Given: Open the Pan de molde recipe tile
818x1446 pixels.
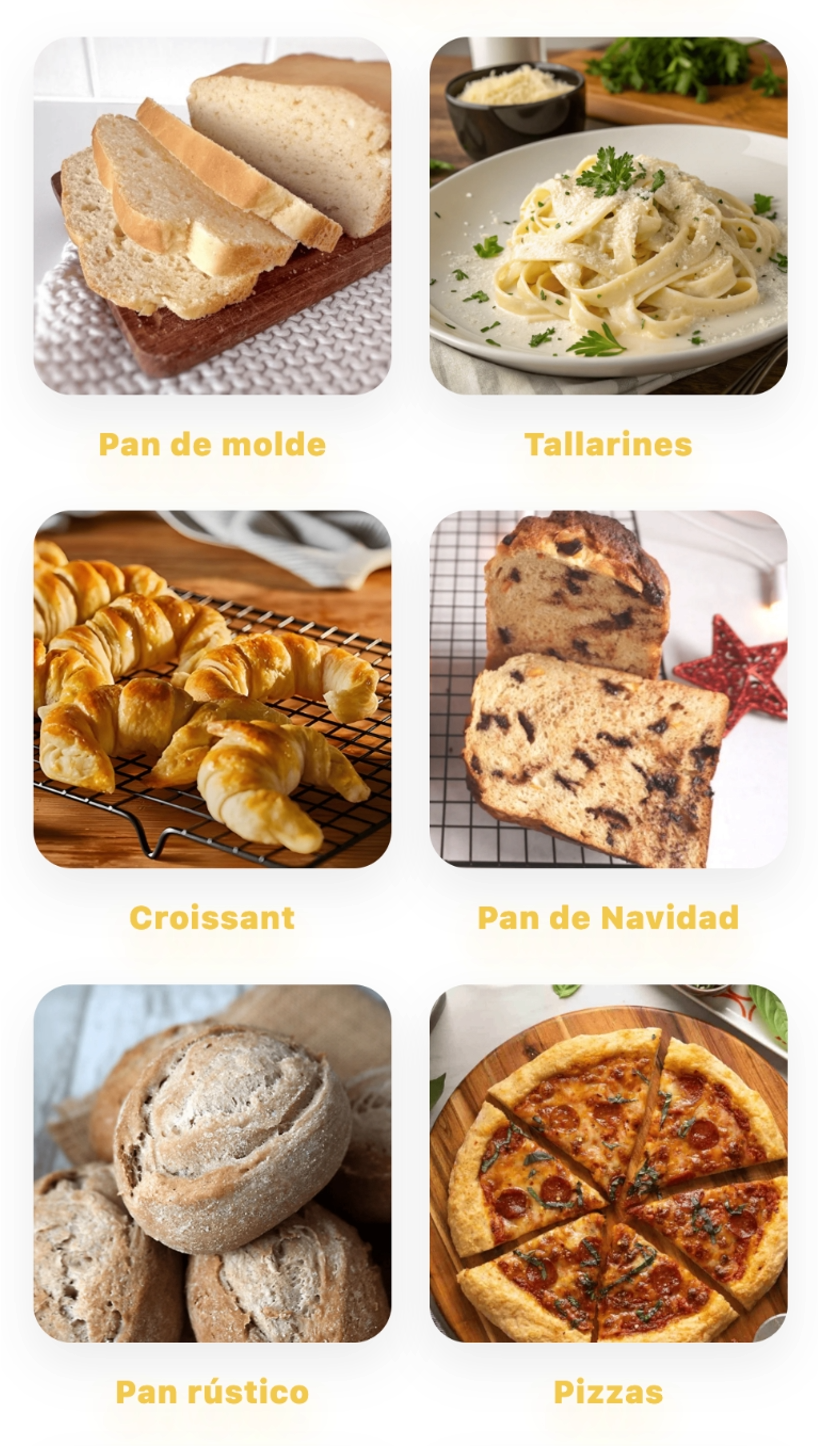Looking at the screenshot, I should pos(212,216).
